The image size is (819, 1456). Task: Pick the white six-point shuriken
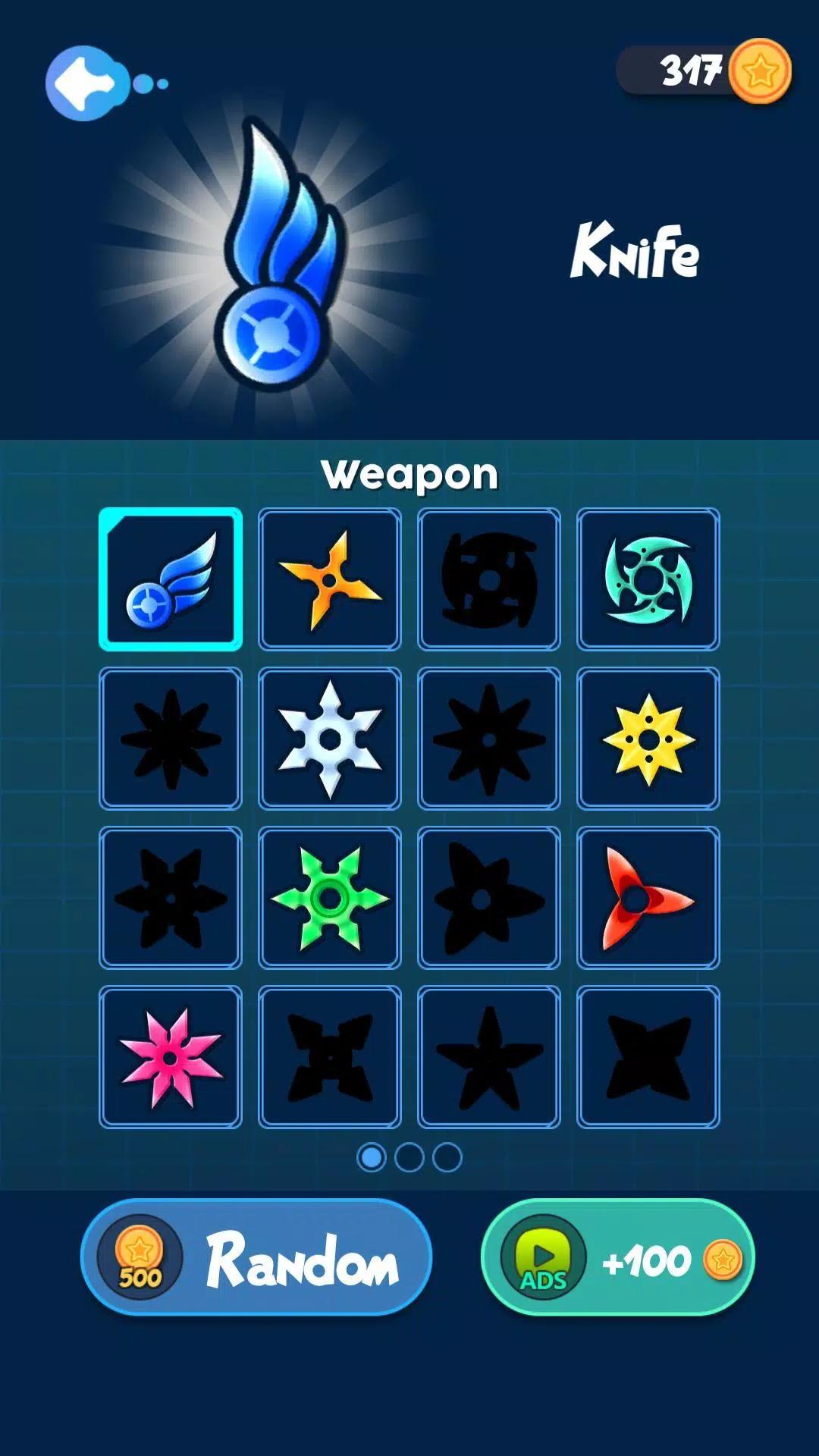point(329,739)
